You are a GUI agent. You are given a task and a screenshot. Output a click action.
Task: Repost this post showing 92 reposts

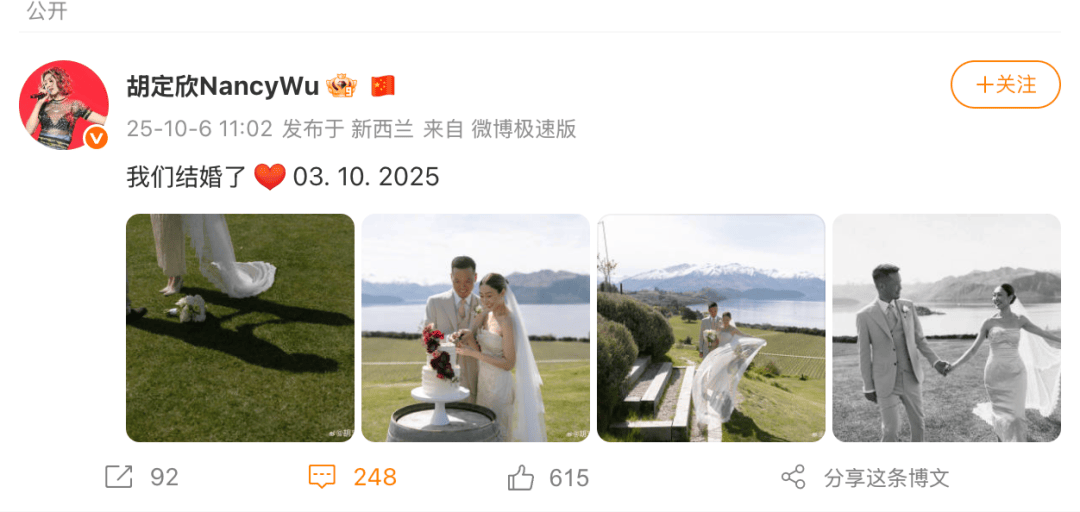point(141,477)
